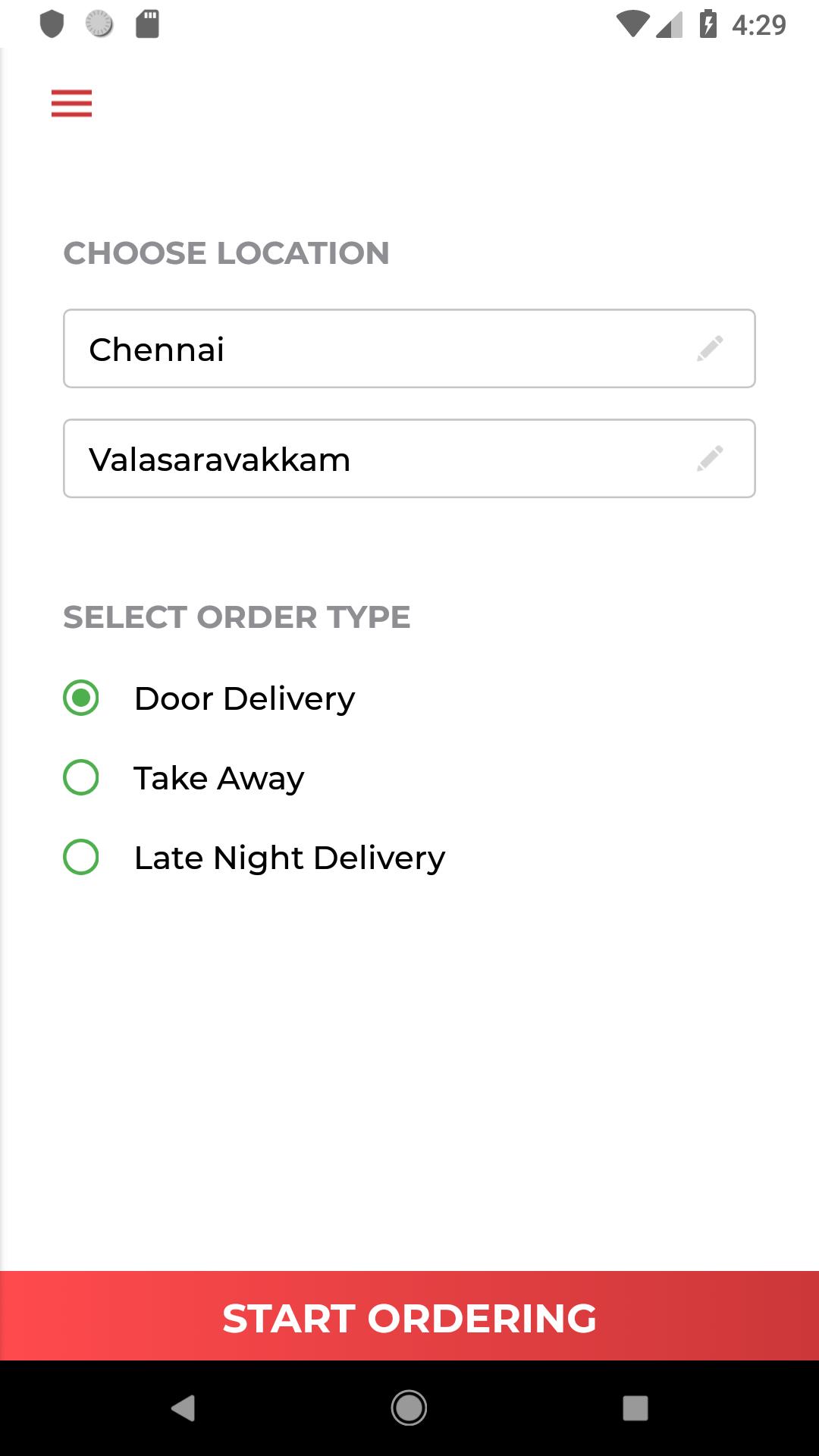Pick Late Night Delivery
The image size is (819, 1456).
point(81,858)
